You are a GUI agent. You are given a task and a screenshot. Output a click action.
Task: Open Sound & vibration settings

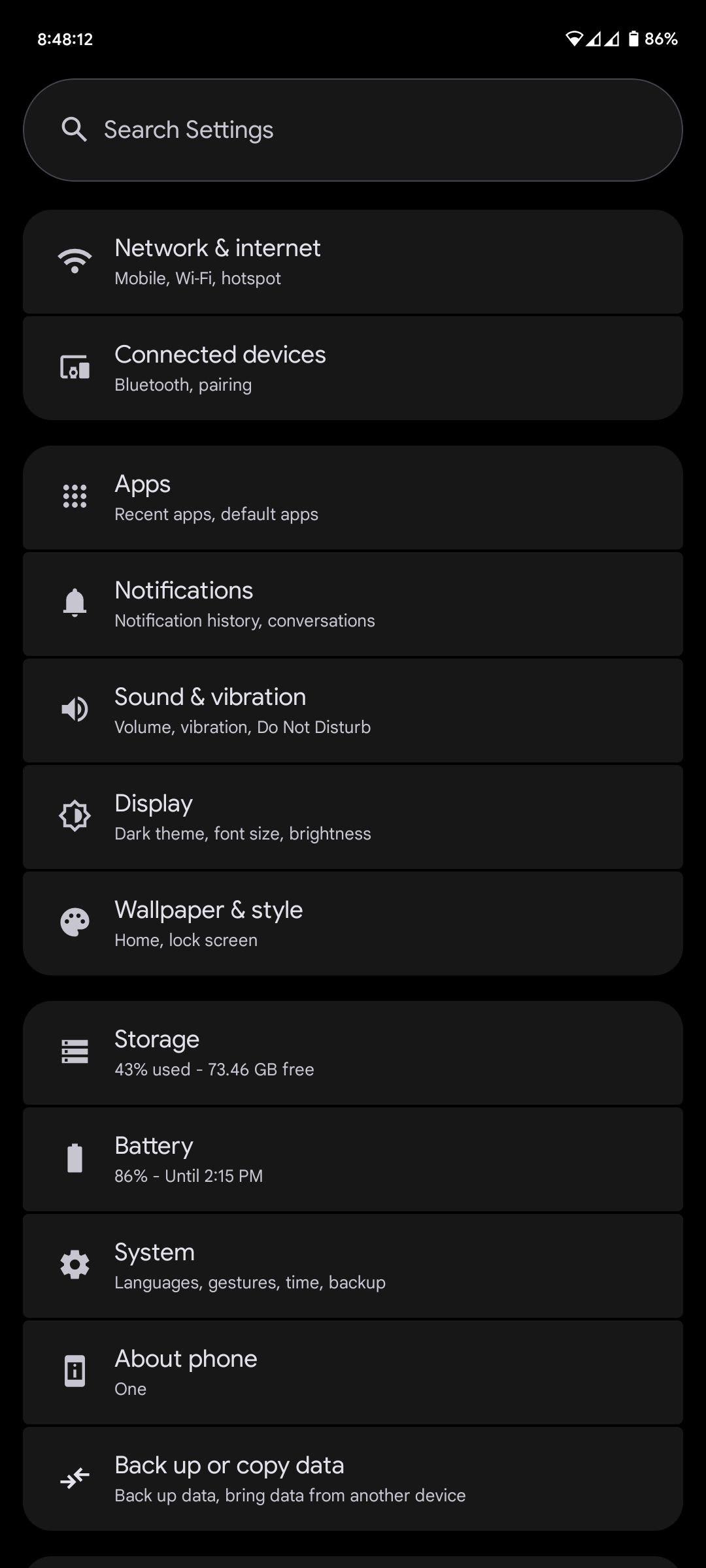[353, 711]
